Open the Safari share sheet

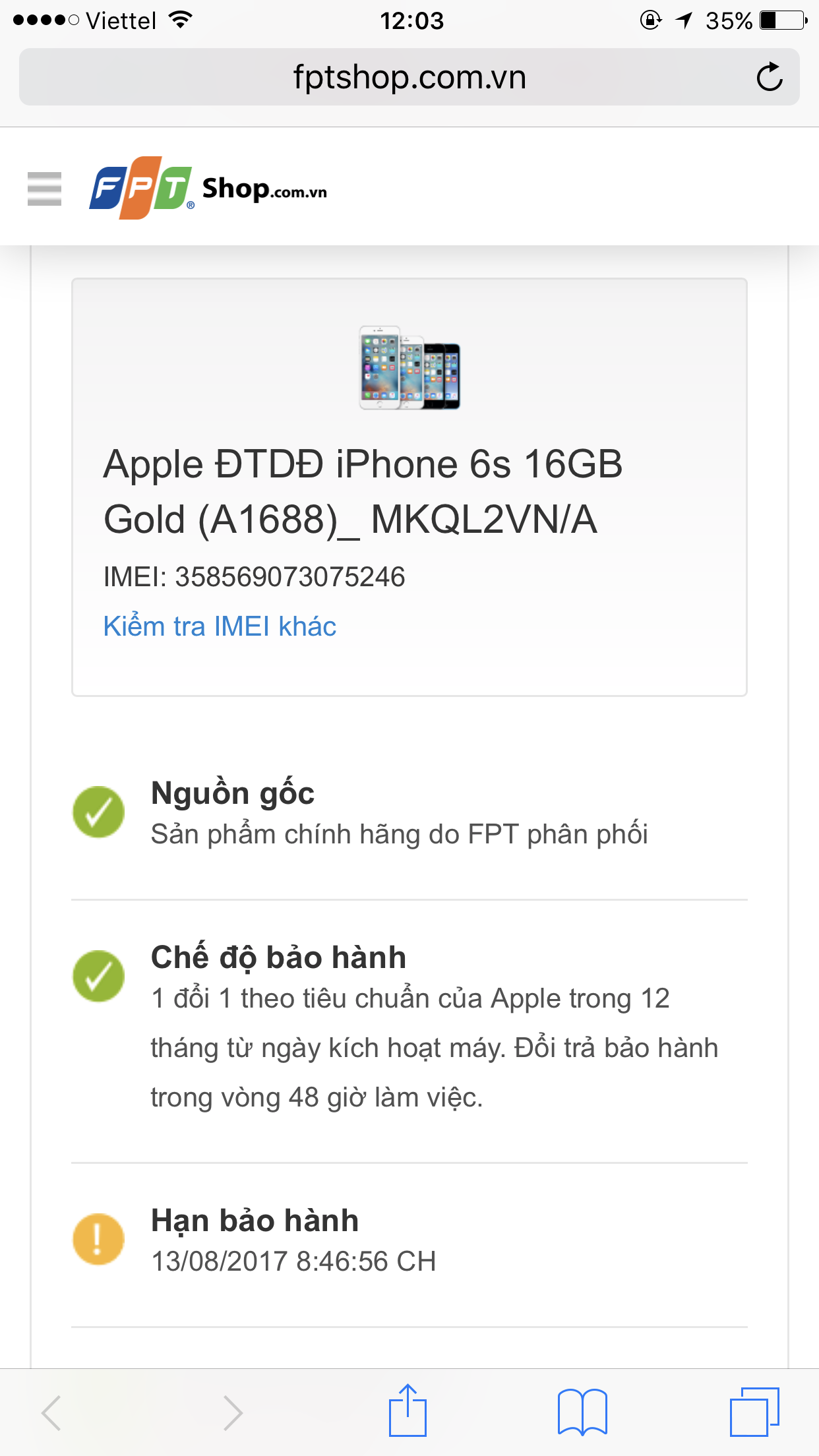coord(408,1411)
